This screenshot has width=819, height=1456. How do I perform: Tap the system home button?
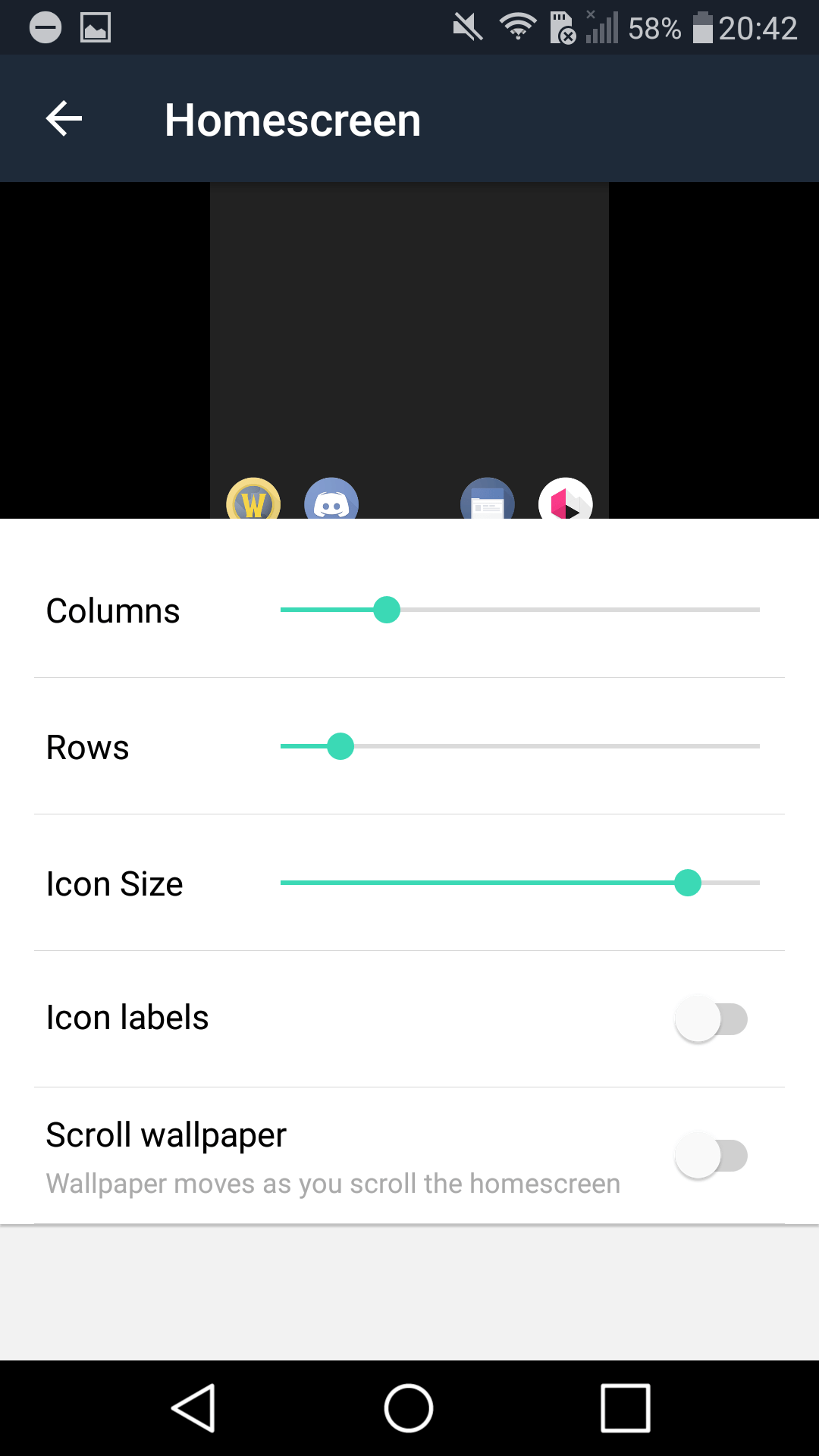pyautogui.click(x=409, y=1408)
